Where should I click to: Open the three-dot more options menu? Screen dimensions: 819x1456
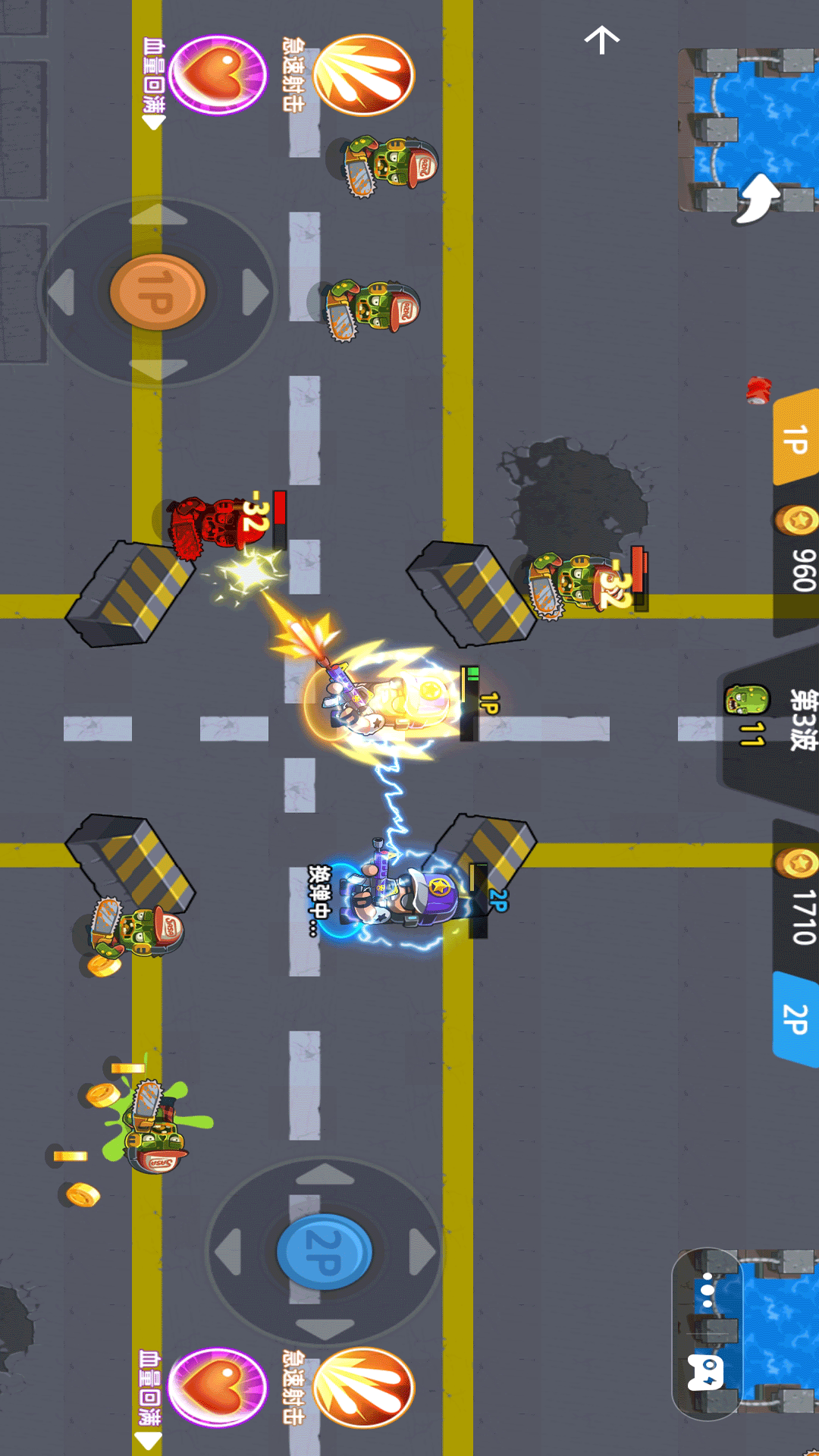point(707,1289)
